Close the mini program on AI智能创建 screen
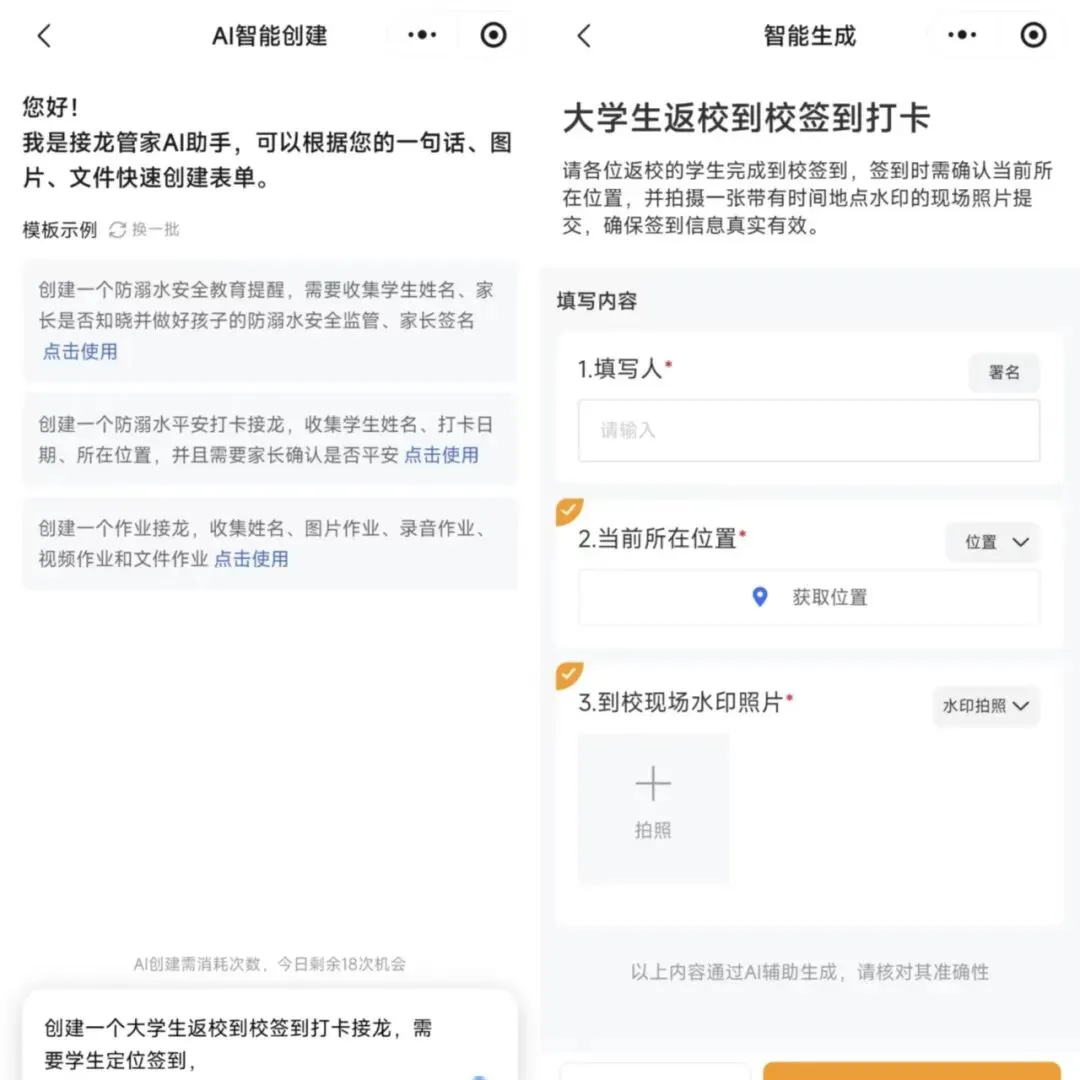This screenshot has height=1080, width=1080. 493,34
